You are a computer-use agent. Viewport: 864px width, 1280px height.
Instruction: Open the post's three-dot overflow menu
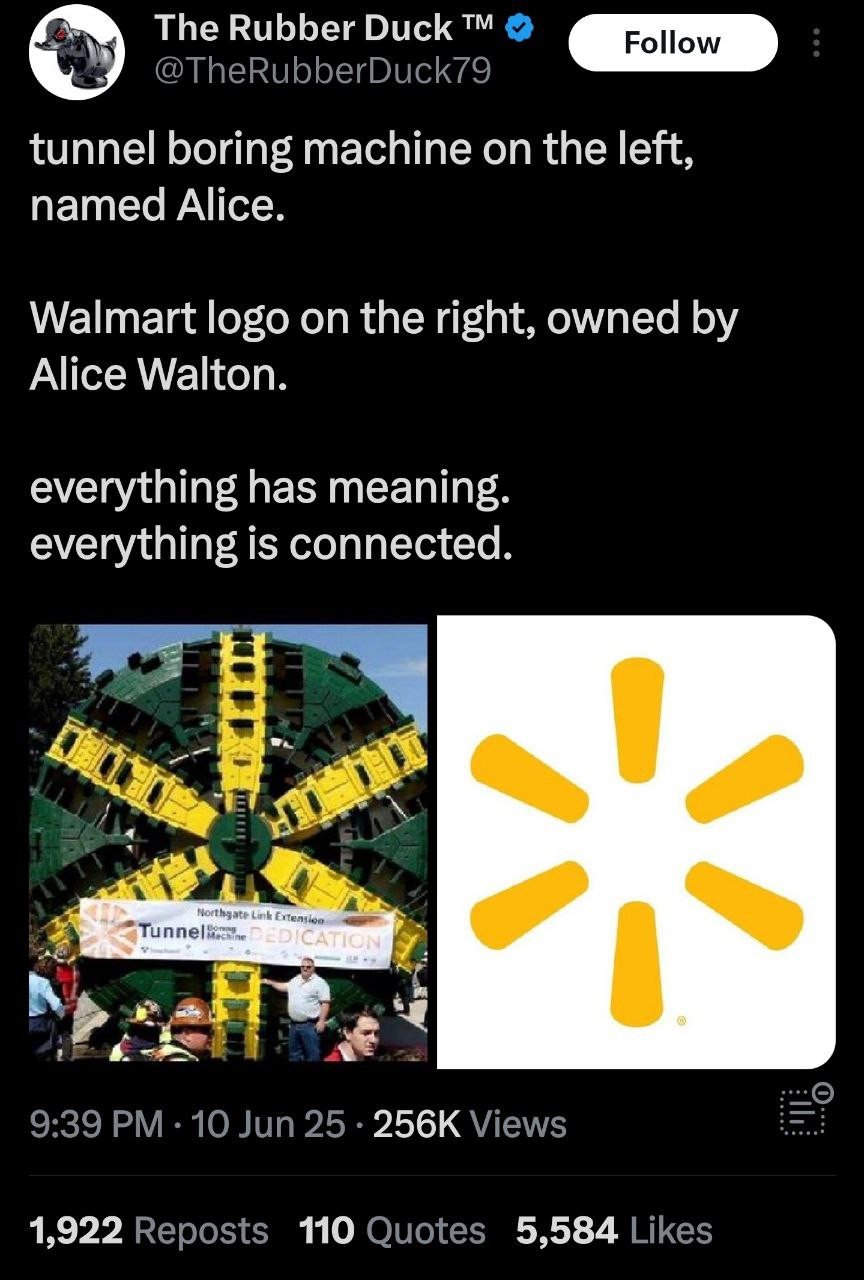pos(815,43)
